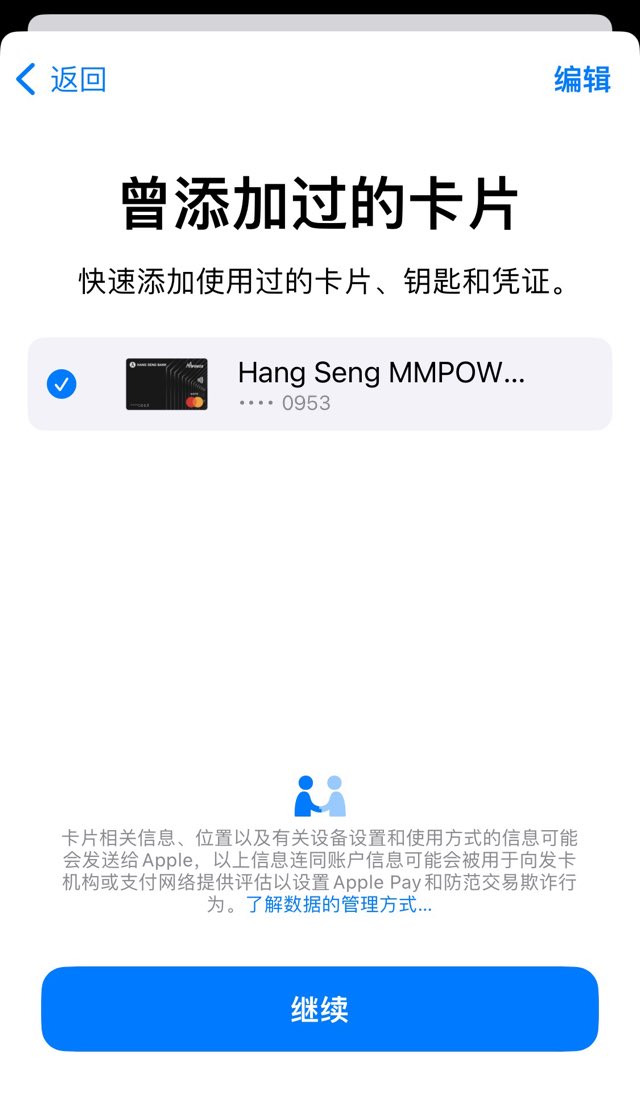640x1100 pixels.
Task: Tap 编辑 to edit the card list
Action: click(582, 79)
